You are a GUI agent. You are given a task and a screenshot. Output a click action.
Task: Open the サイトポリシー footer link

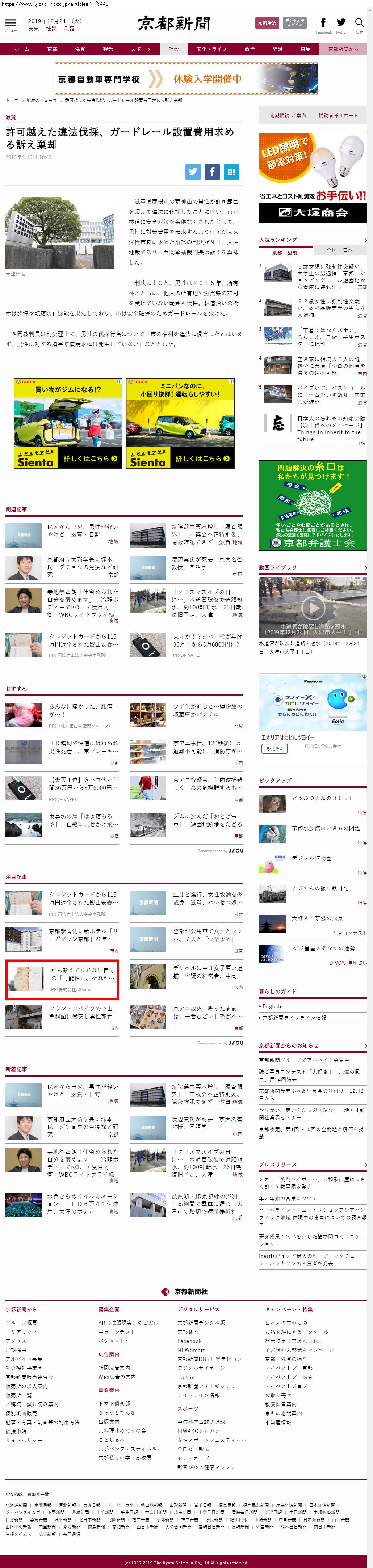[x=24, y=1440]
